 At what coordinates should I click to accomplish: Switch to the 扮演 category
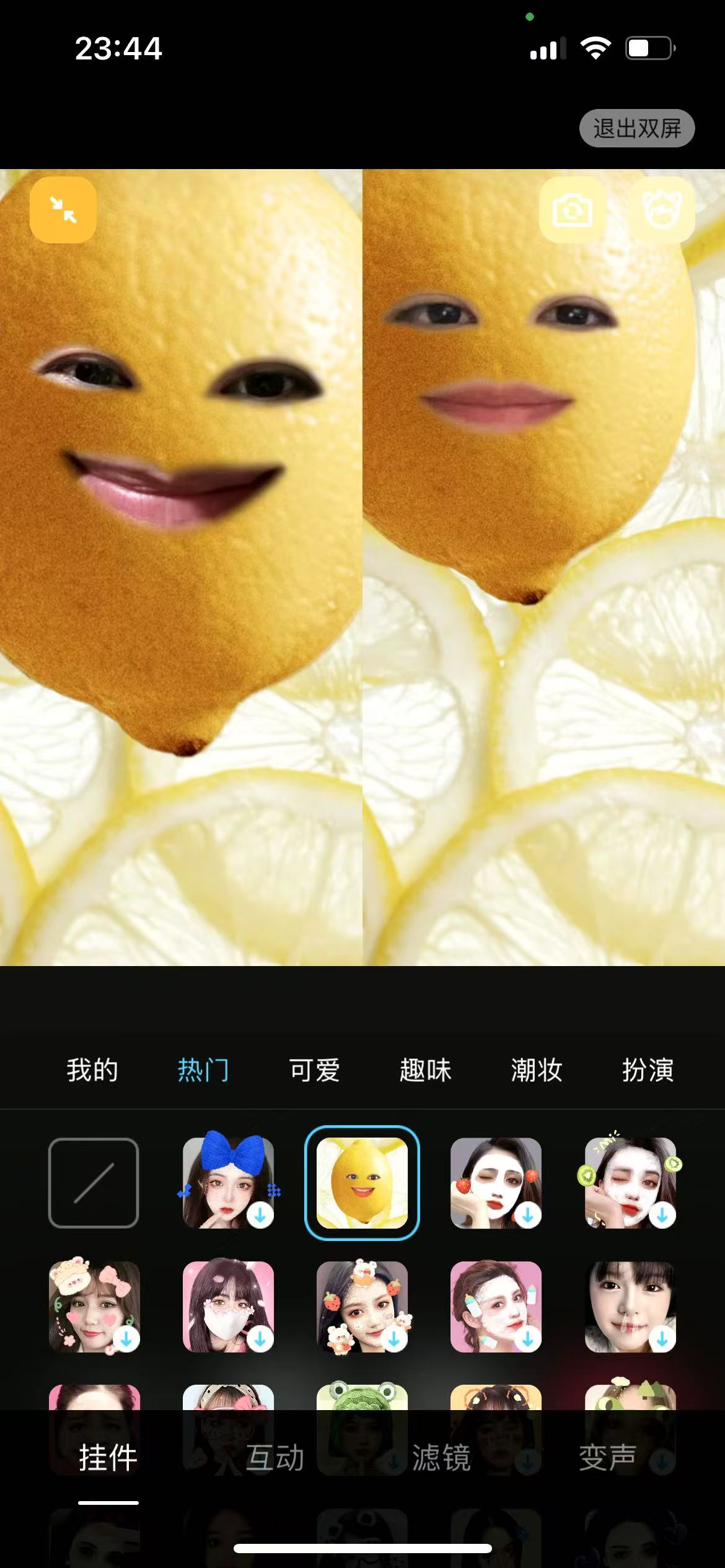(648, 1070)
